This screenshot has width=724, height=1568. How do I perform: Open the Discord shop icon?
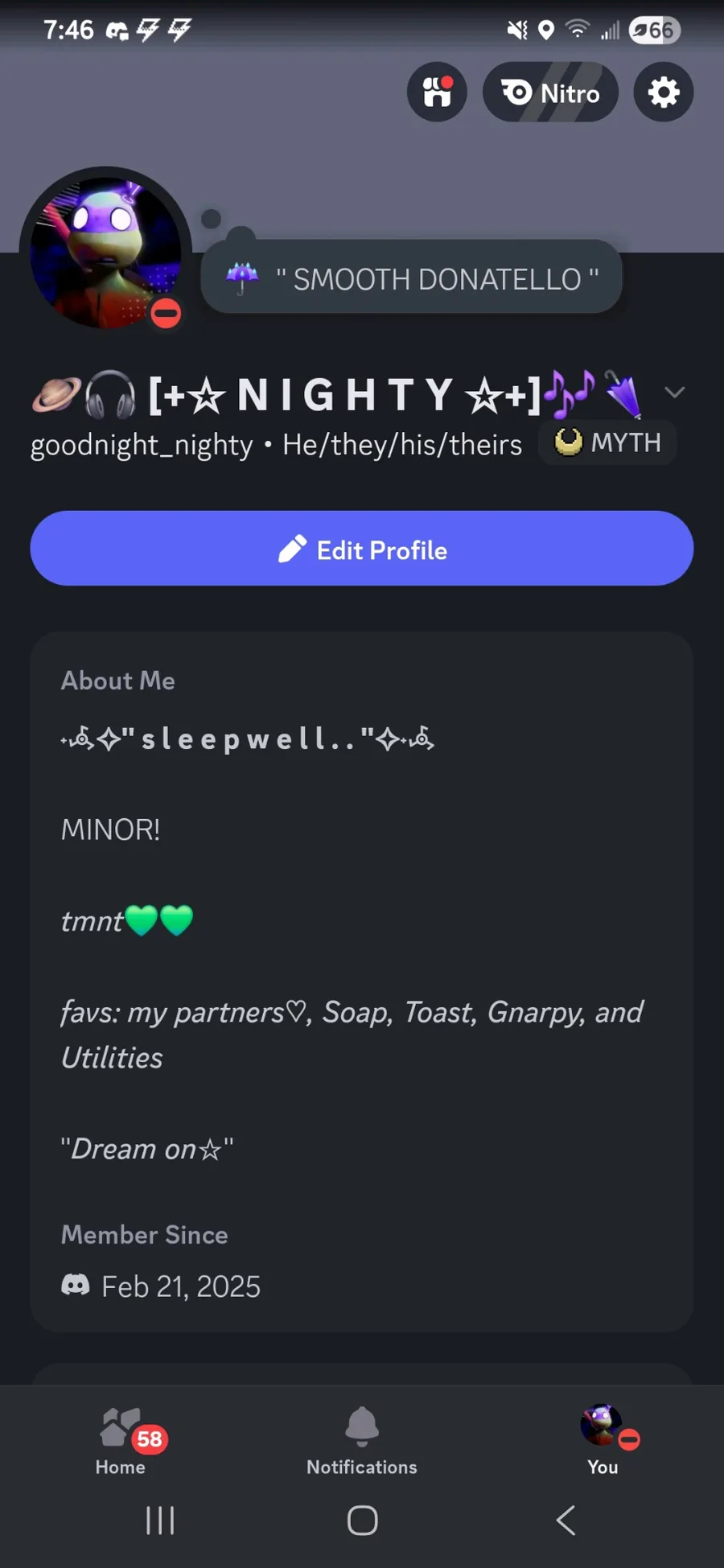[x=437, y=93]
